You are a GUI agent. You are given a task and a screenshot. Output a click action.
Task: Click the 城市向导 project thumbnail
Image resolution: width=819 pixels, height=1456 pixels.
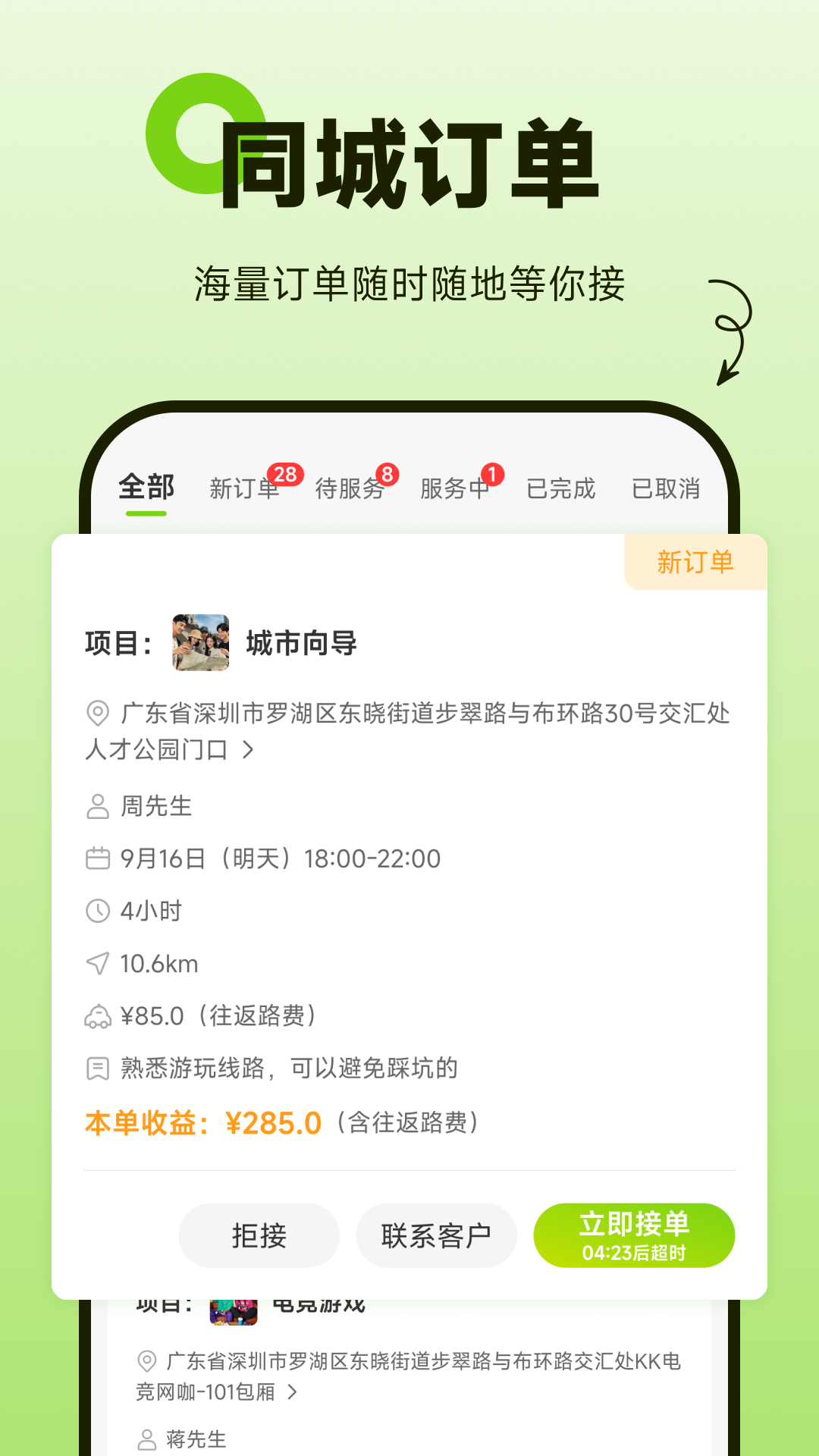199,644
